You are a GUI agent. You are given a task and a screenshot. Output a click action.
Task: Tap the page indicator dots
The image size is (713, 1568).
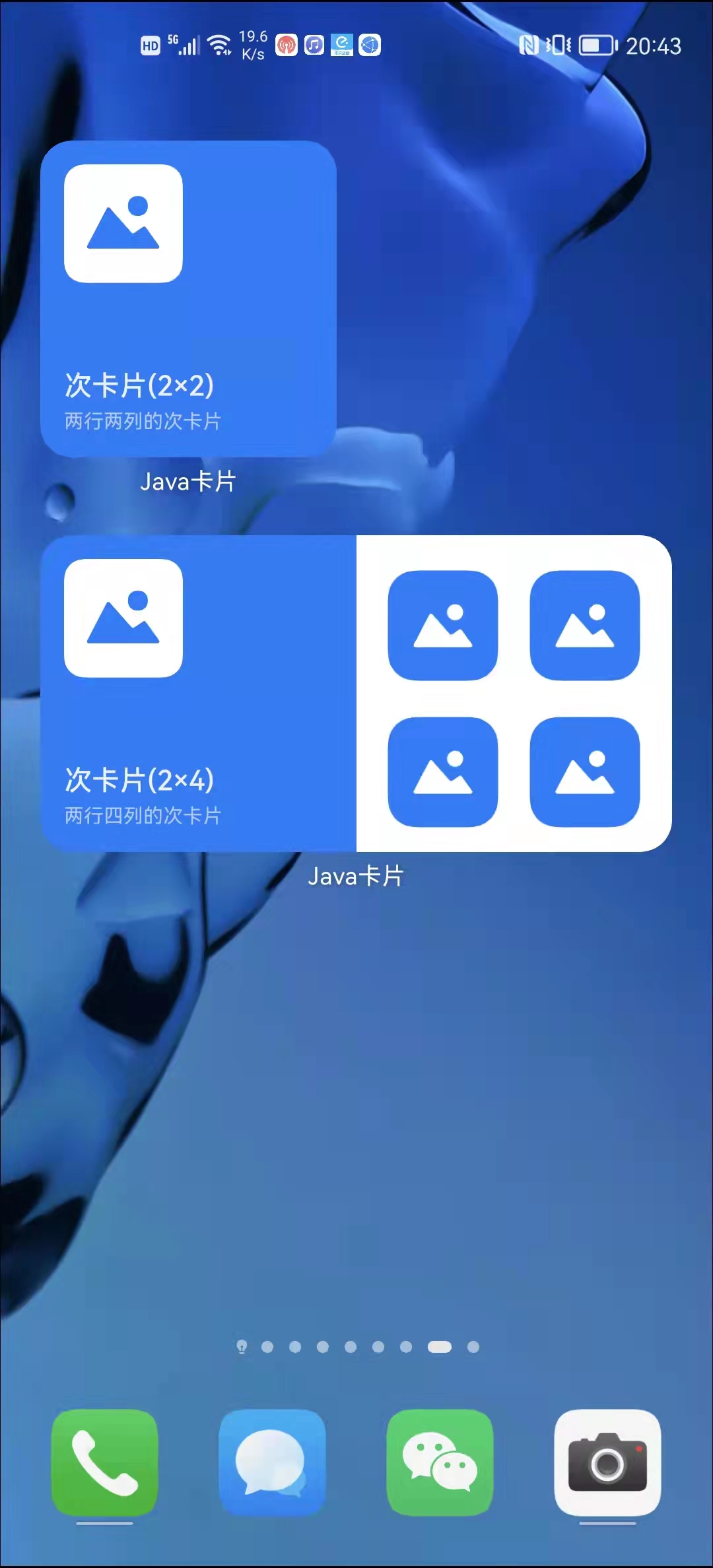[x=357, y=1347]
